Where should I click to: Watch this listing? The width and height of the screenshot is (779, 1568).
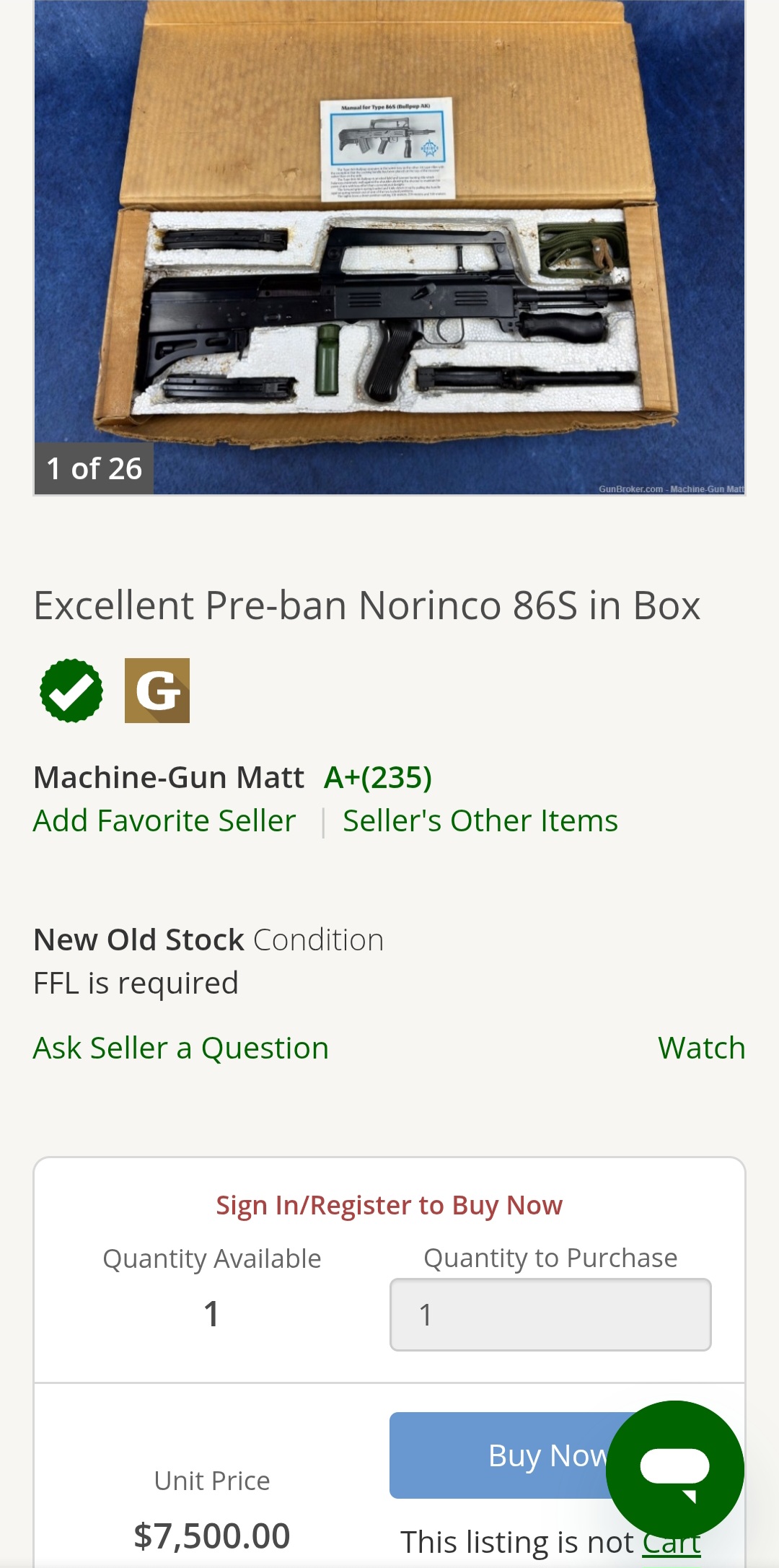point(701,1048)
